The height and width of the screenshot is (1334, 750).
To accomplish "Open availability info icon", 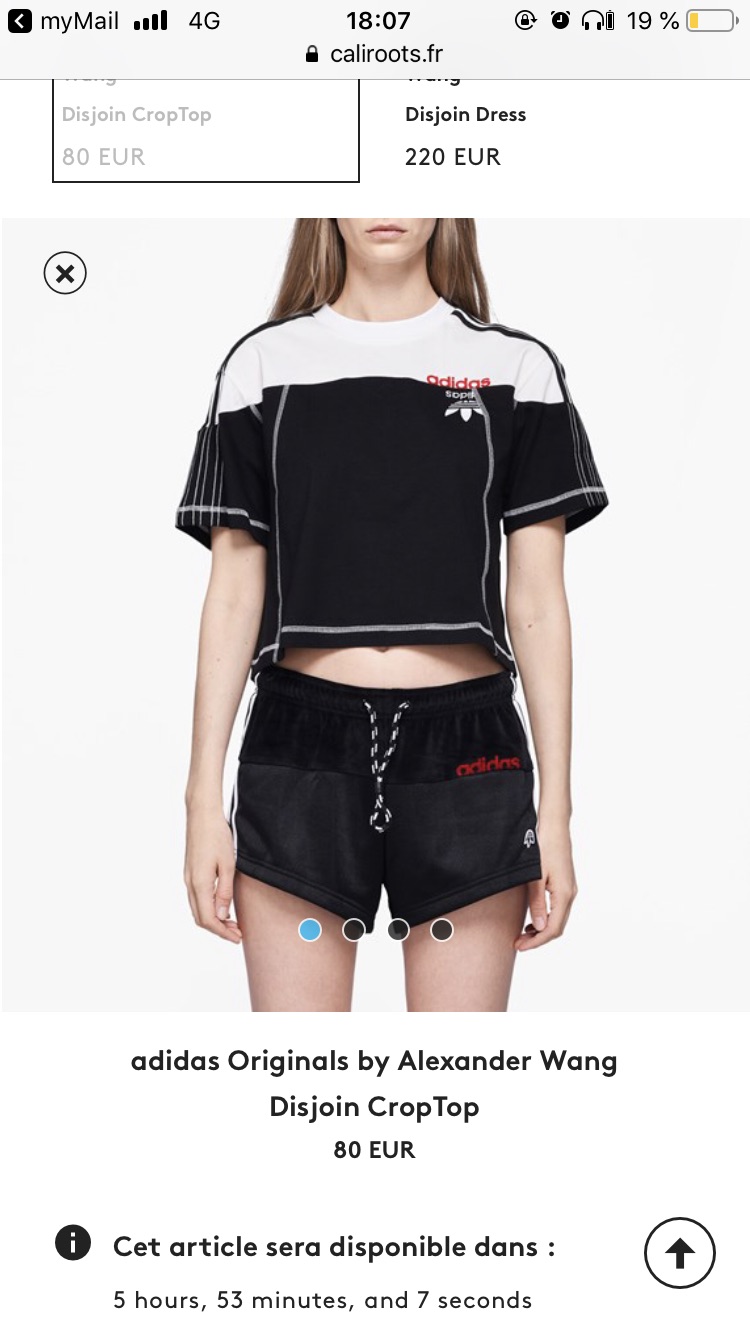I will point(72,1244).
